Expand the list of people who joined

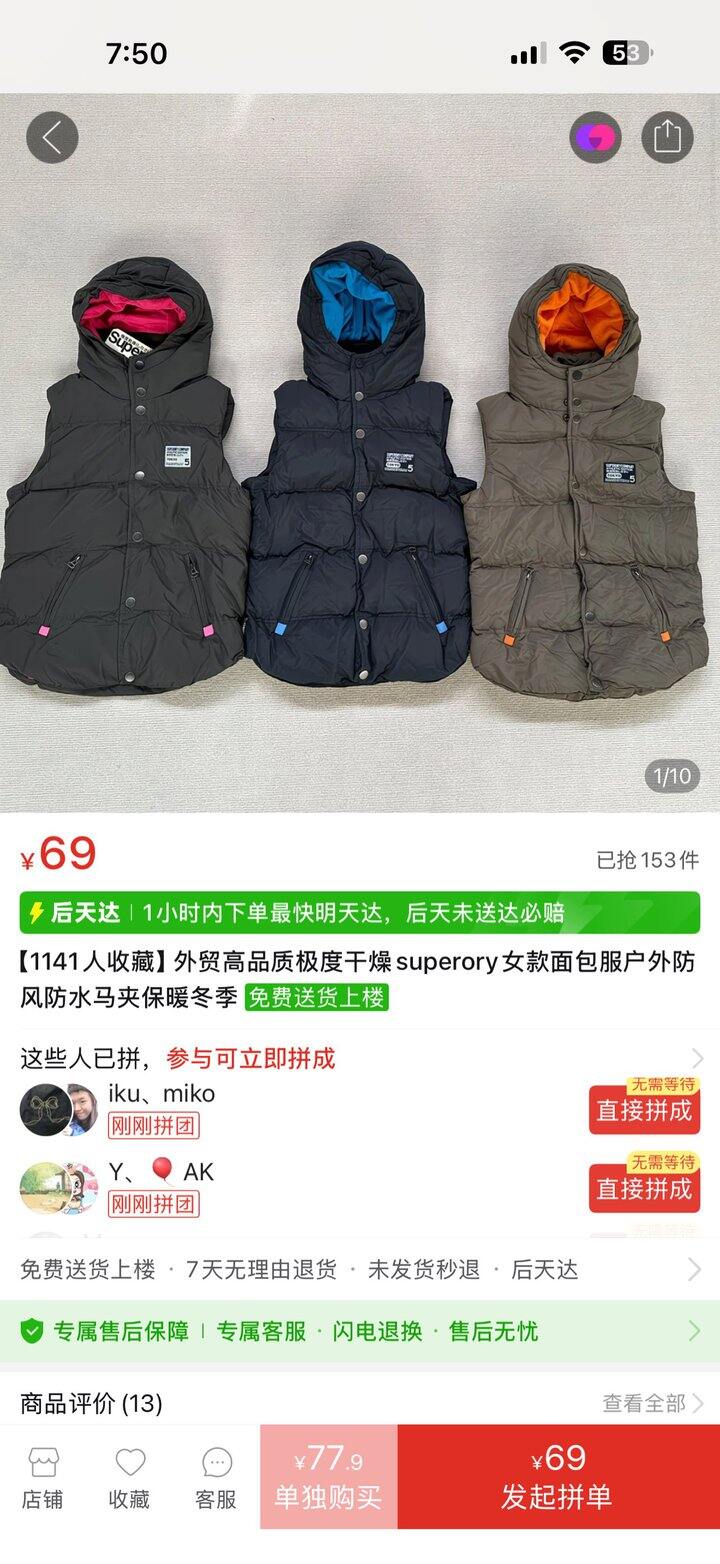point(696,1058)
